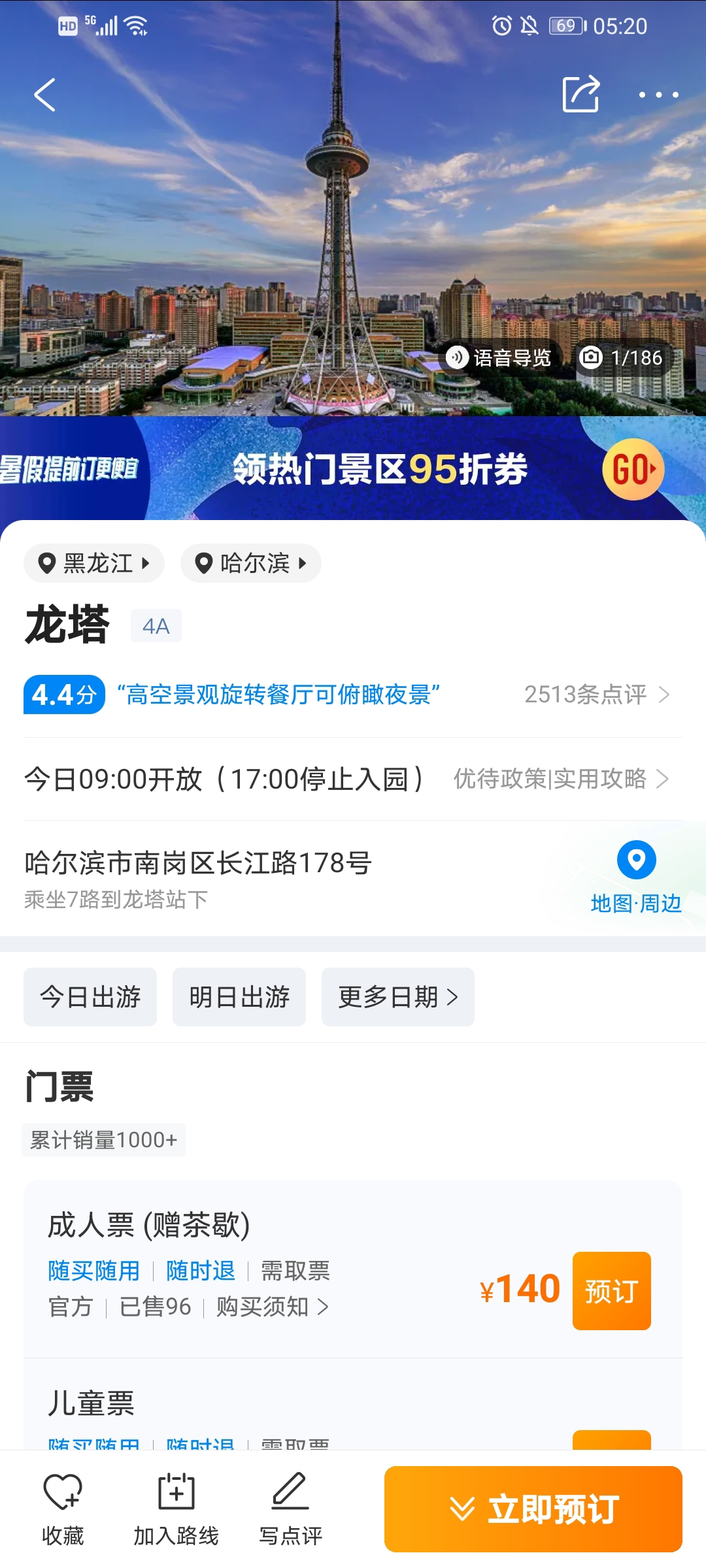Share the 龙塔 attraction page
This screenshot has height=1568, width=706.
pos(580,94)
